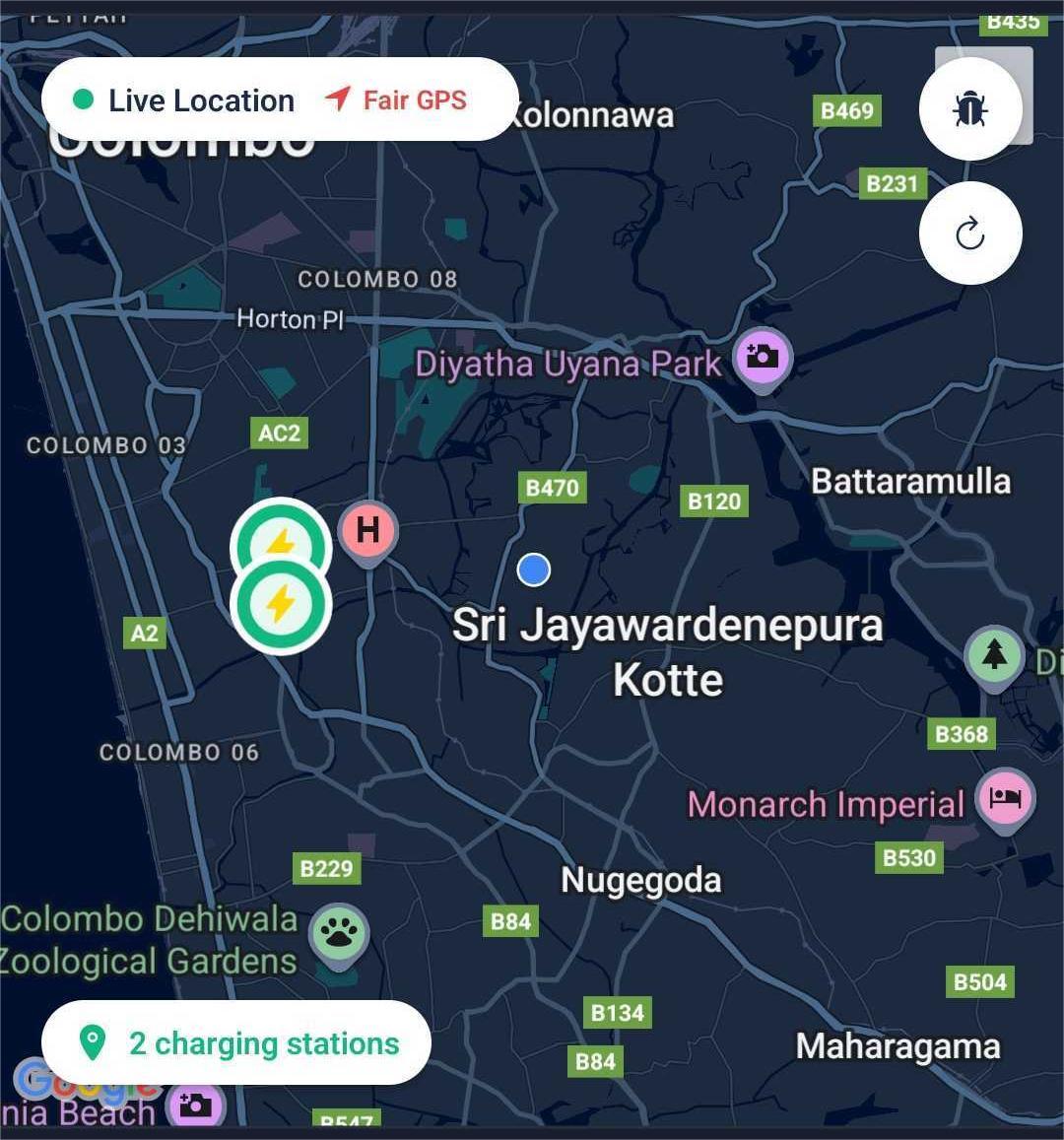
Task: Select the lower charging station marker
Action: (x=281, y=604)
